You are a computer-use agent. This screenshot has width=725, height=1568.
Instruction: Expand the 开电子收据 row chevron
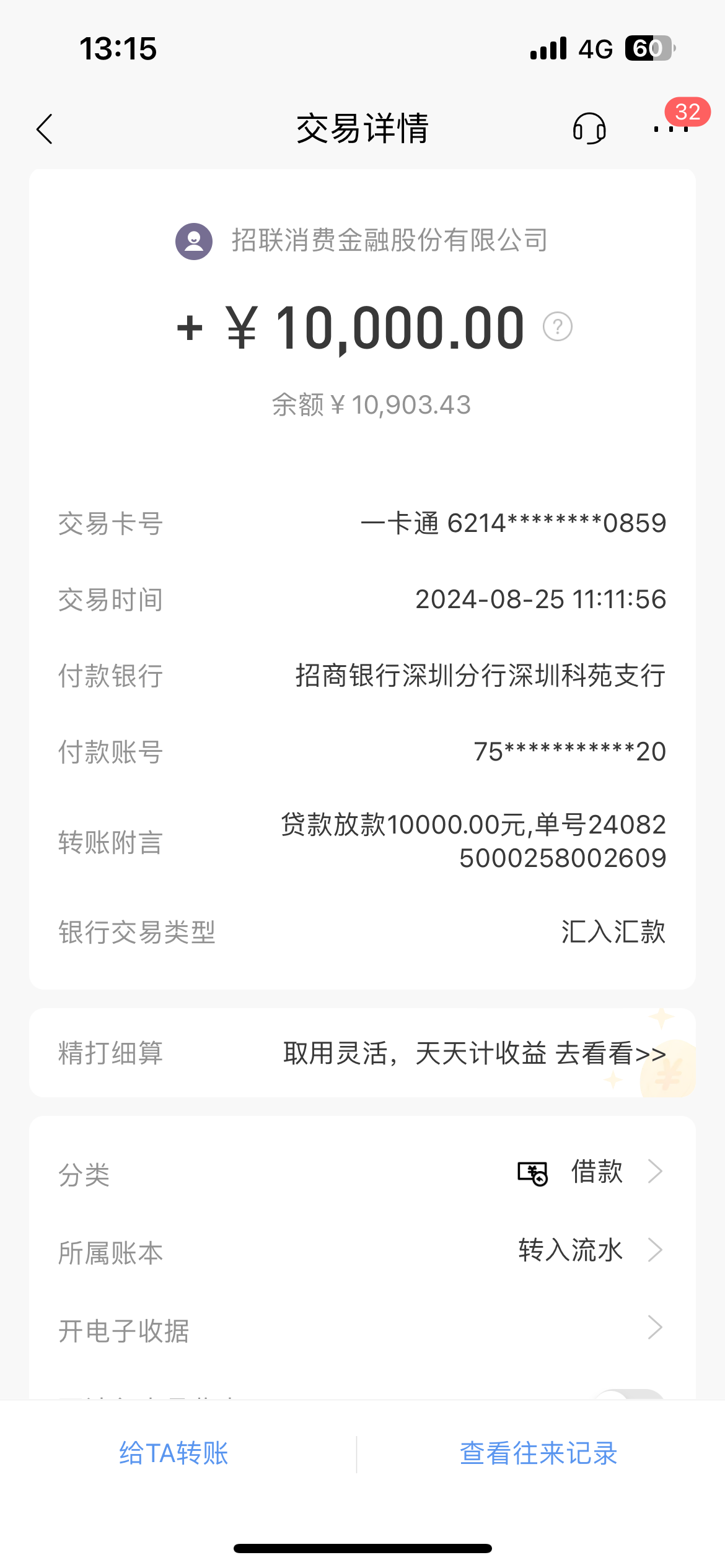pos(655,1327)
